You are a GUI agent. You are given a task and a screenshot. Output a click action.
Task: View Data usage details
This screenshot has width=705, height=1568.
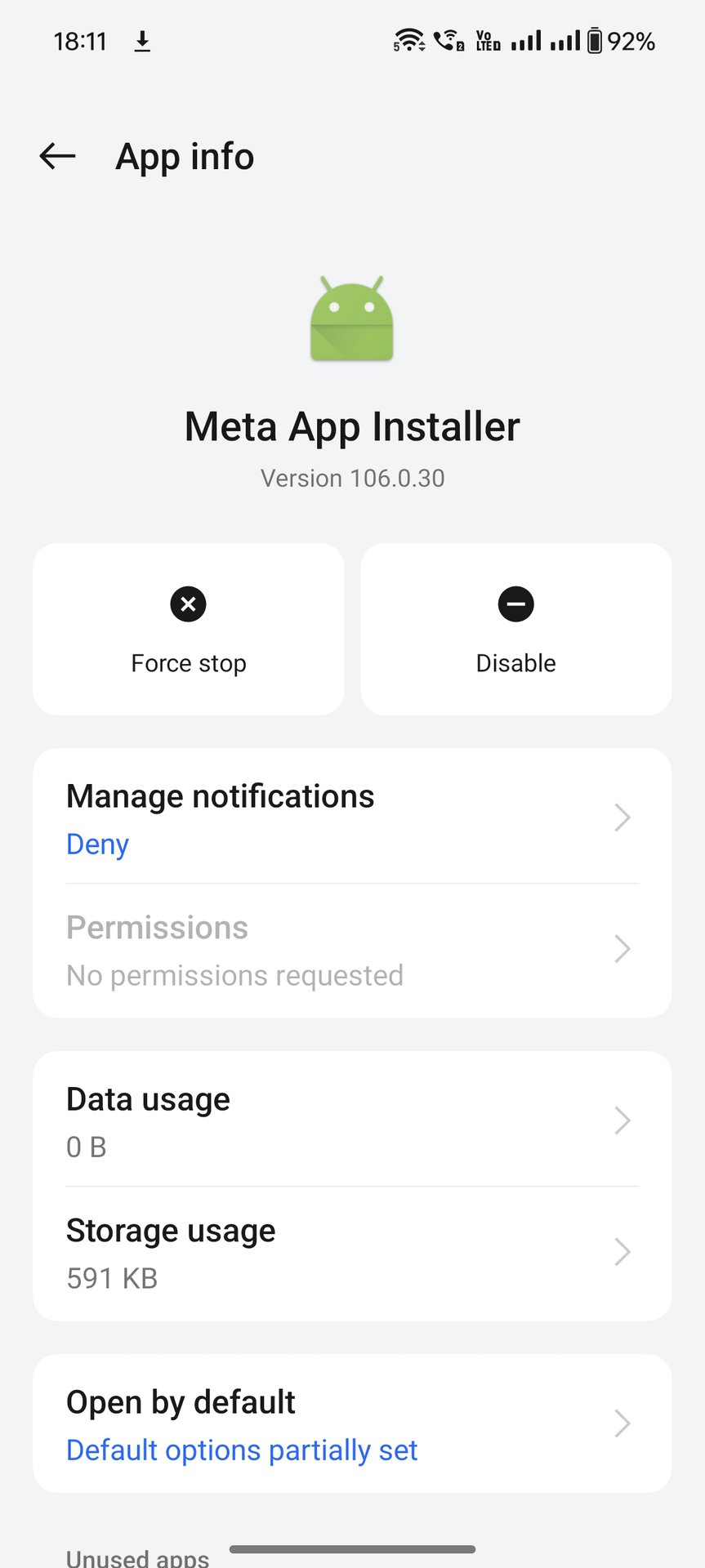point(352,1120)
